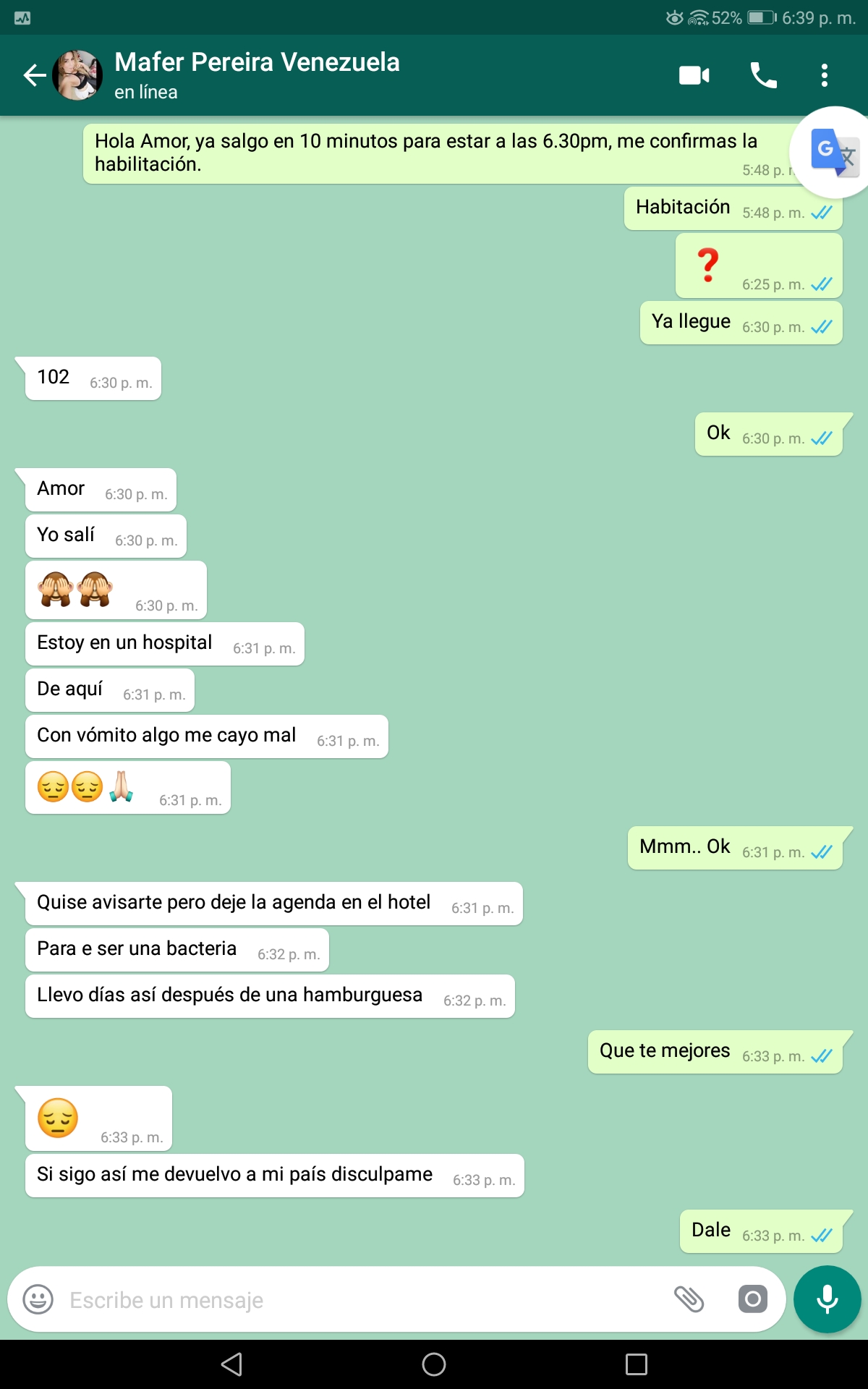This screenshot has height=1389, width=868.
Task: Open the system recent apps view
Action: coord(636,1364)
